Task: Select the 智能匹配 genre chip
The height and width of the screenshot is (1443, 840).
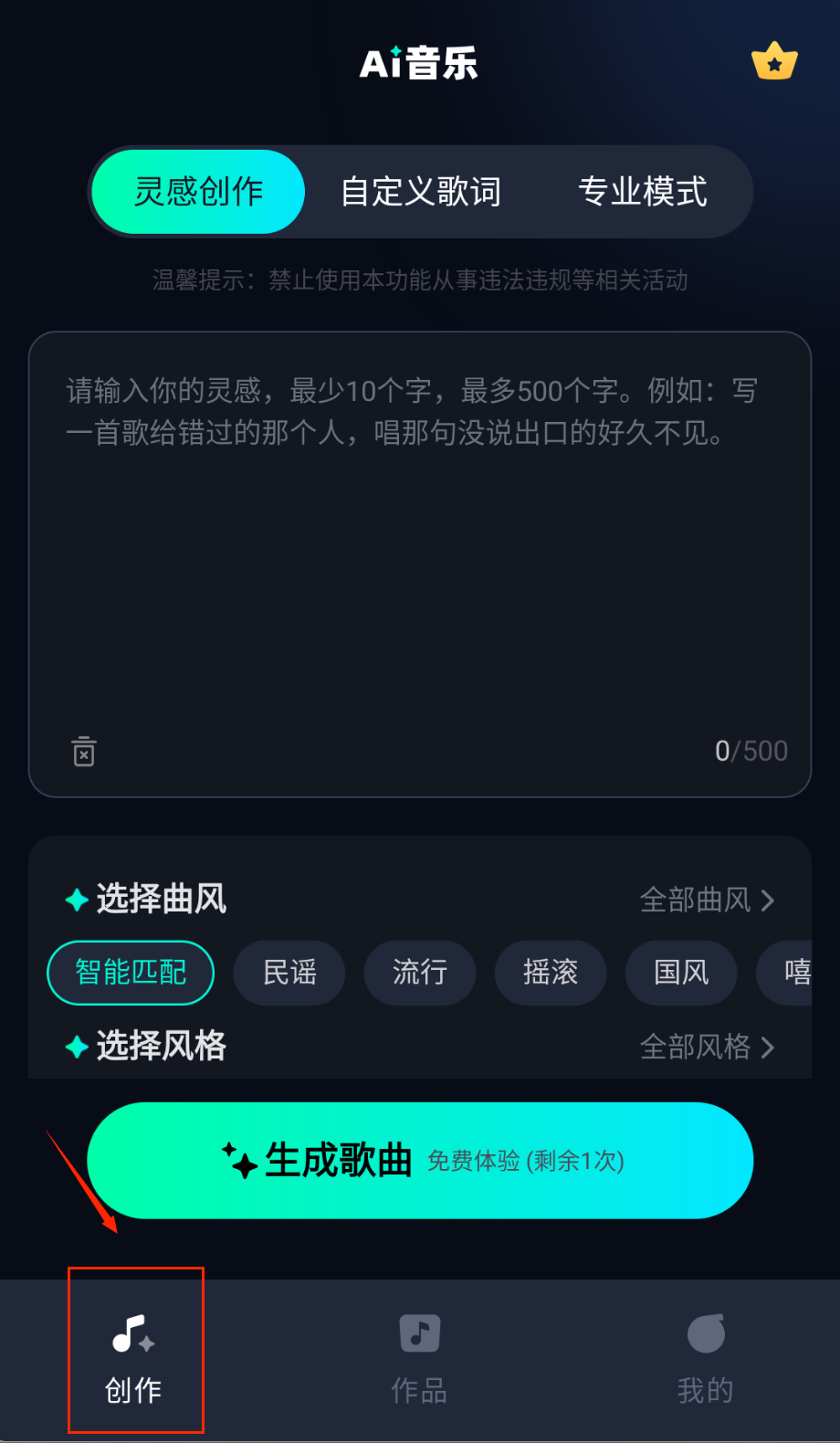Action: 131,973
